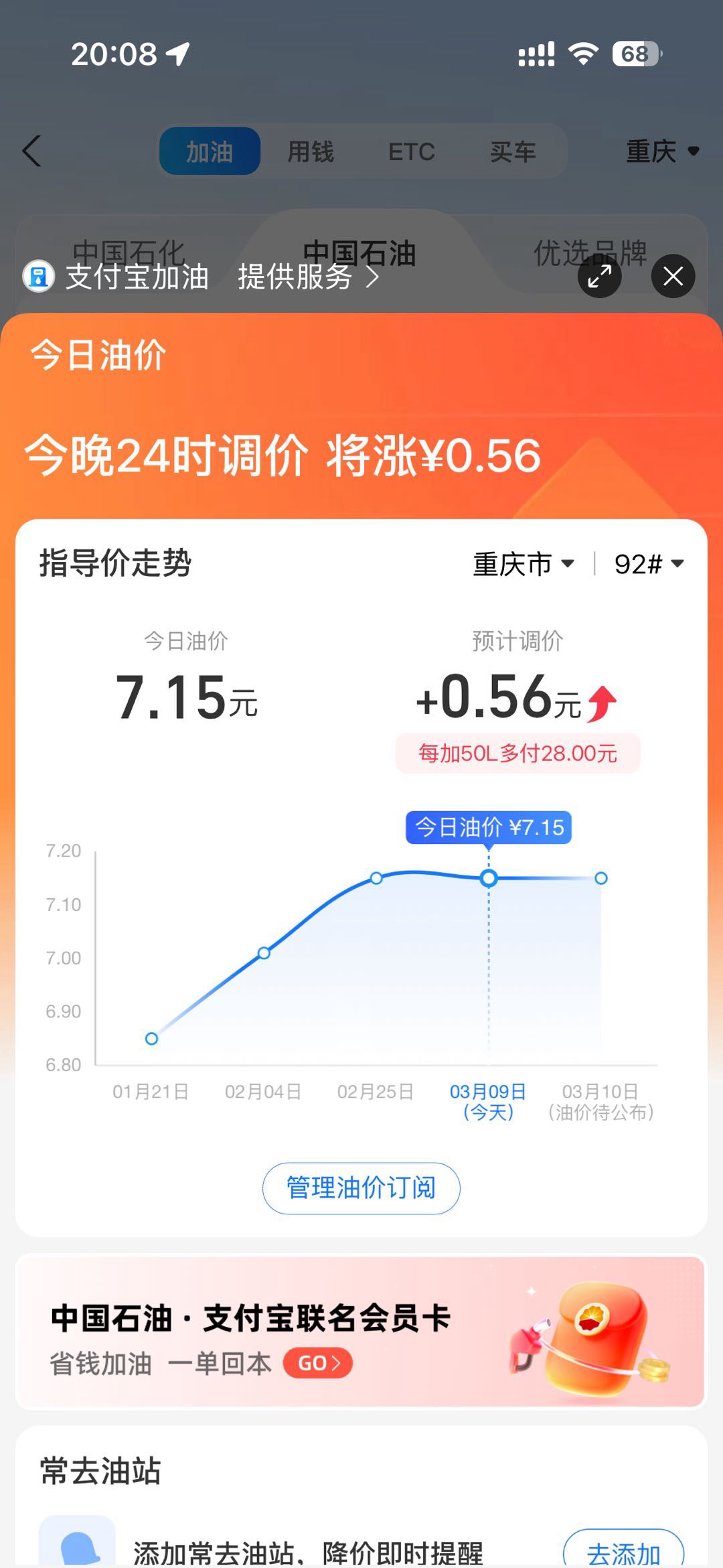723x1568 pixels.
Task: Select the 01月21日 price point
Action: click(x=152, y=1038)
